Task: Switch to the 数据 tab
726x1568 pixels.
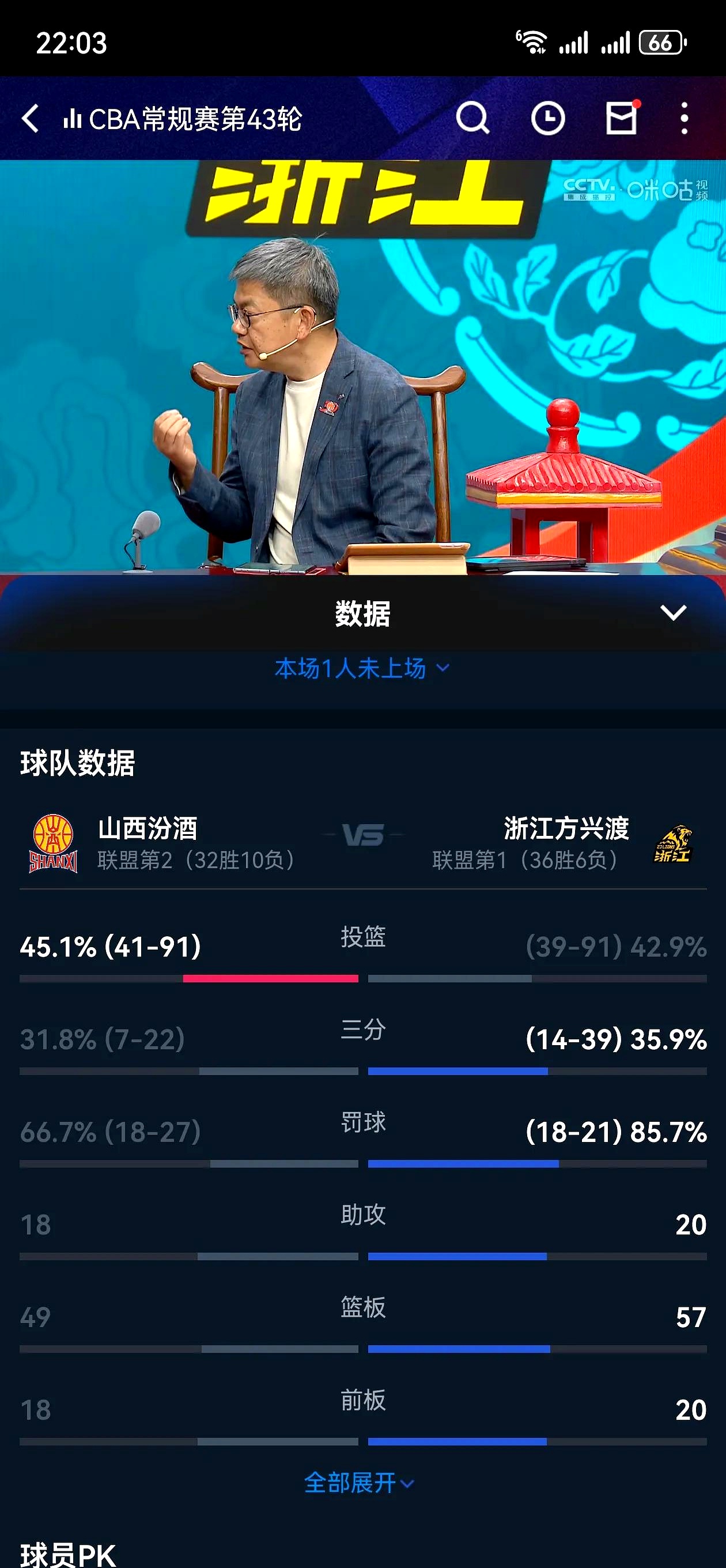Action: (x=362, y=615)
